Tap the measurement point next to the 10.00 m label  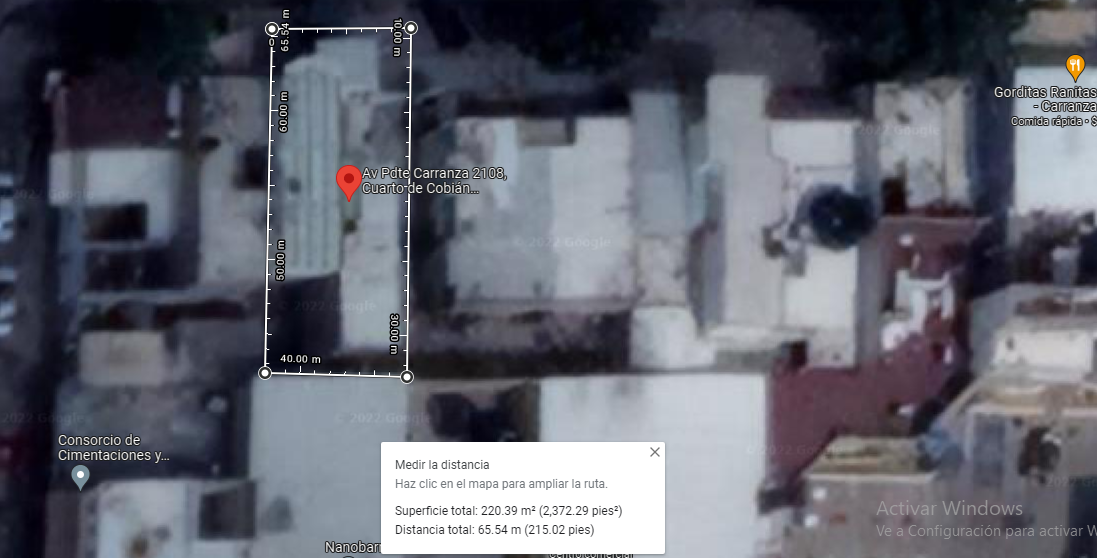click(411, 28)
